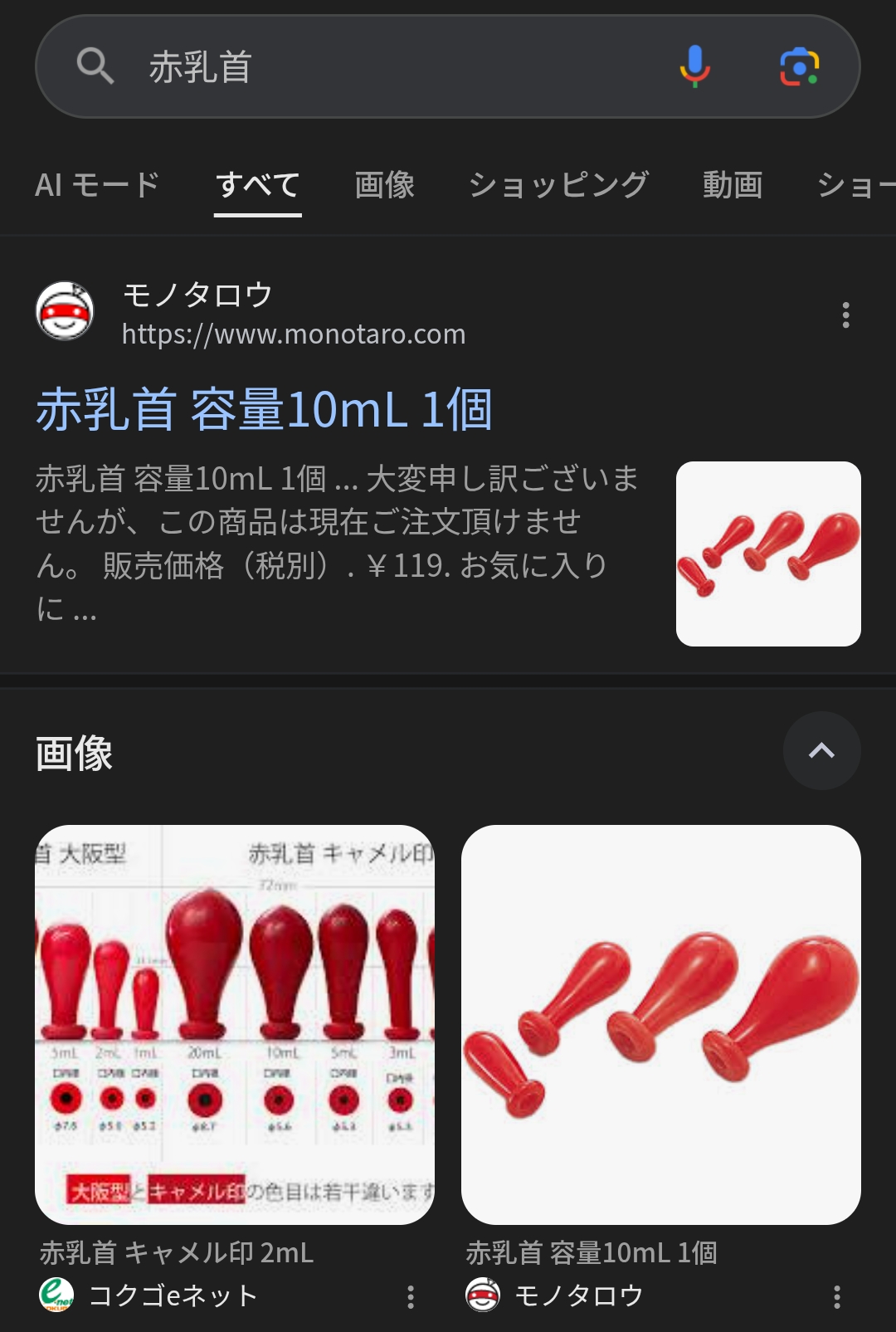
Task: Start voice search with the microphone
Action: (695, 66)
